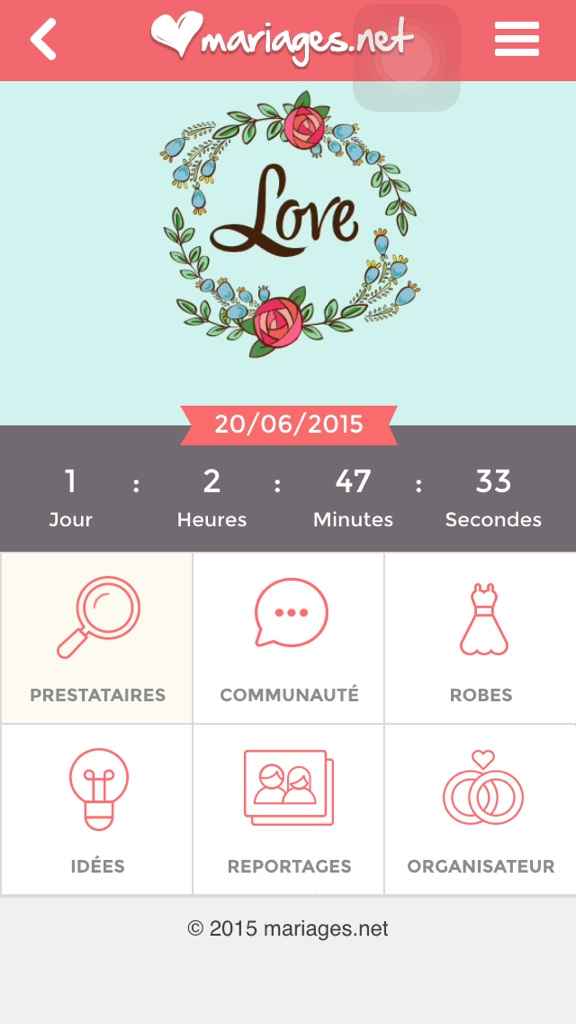This screenshot has height=1024, width=576.
Task: Open the Communauté section
Action: pyautogui.click(x=289, y=638)
